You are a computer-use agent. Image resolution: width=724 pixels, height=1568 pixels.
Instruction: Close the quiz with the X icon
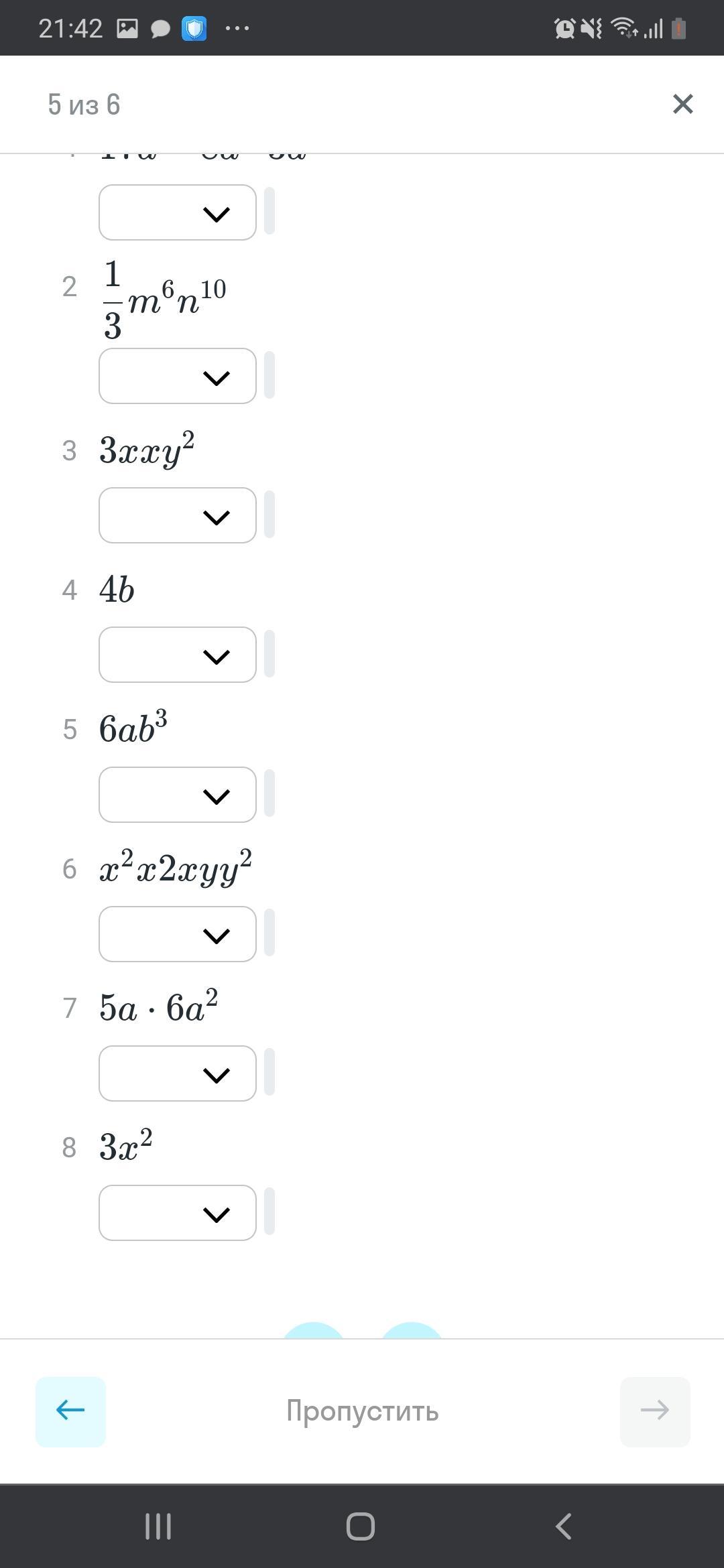682,104
